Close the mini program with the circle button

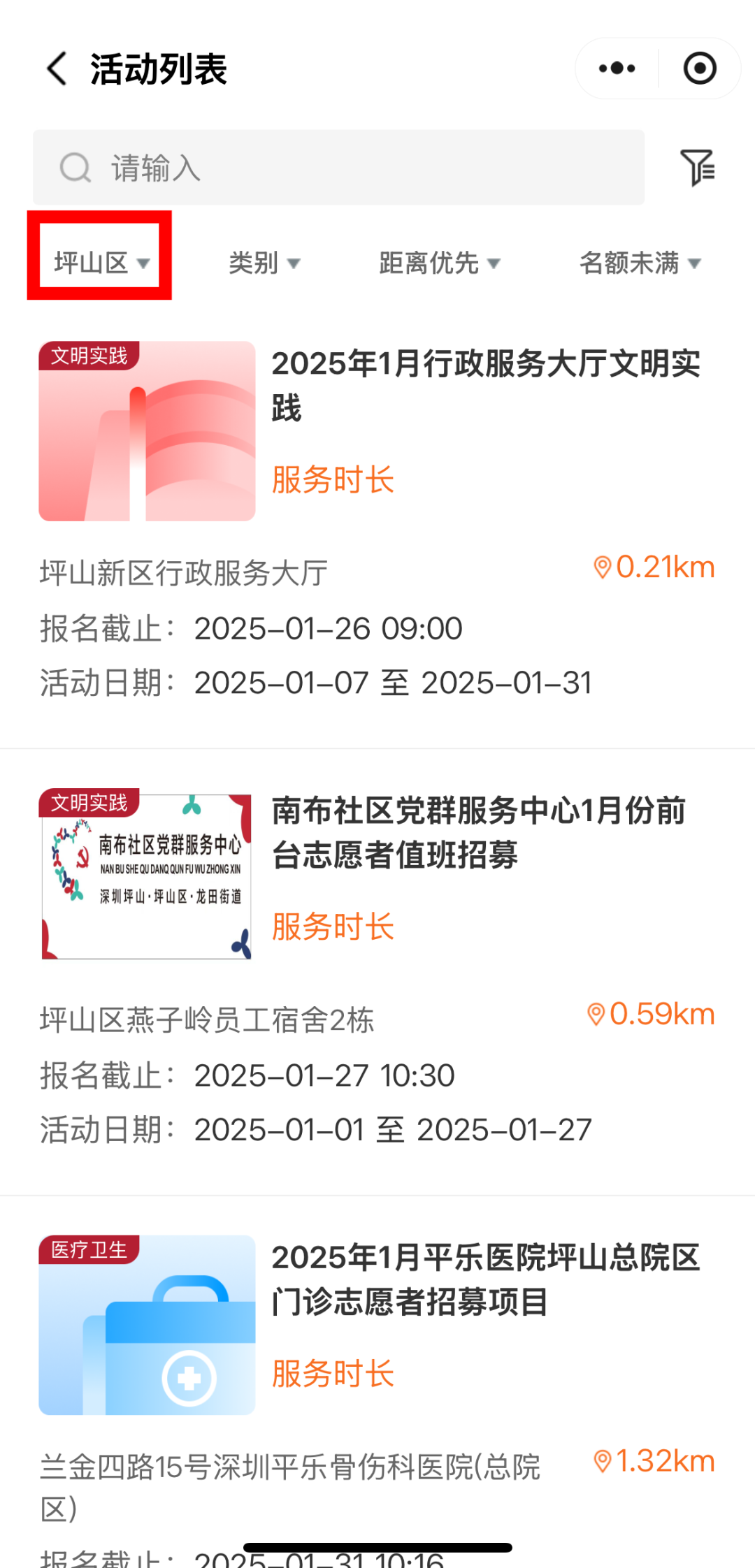pos(699,68)
